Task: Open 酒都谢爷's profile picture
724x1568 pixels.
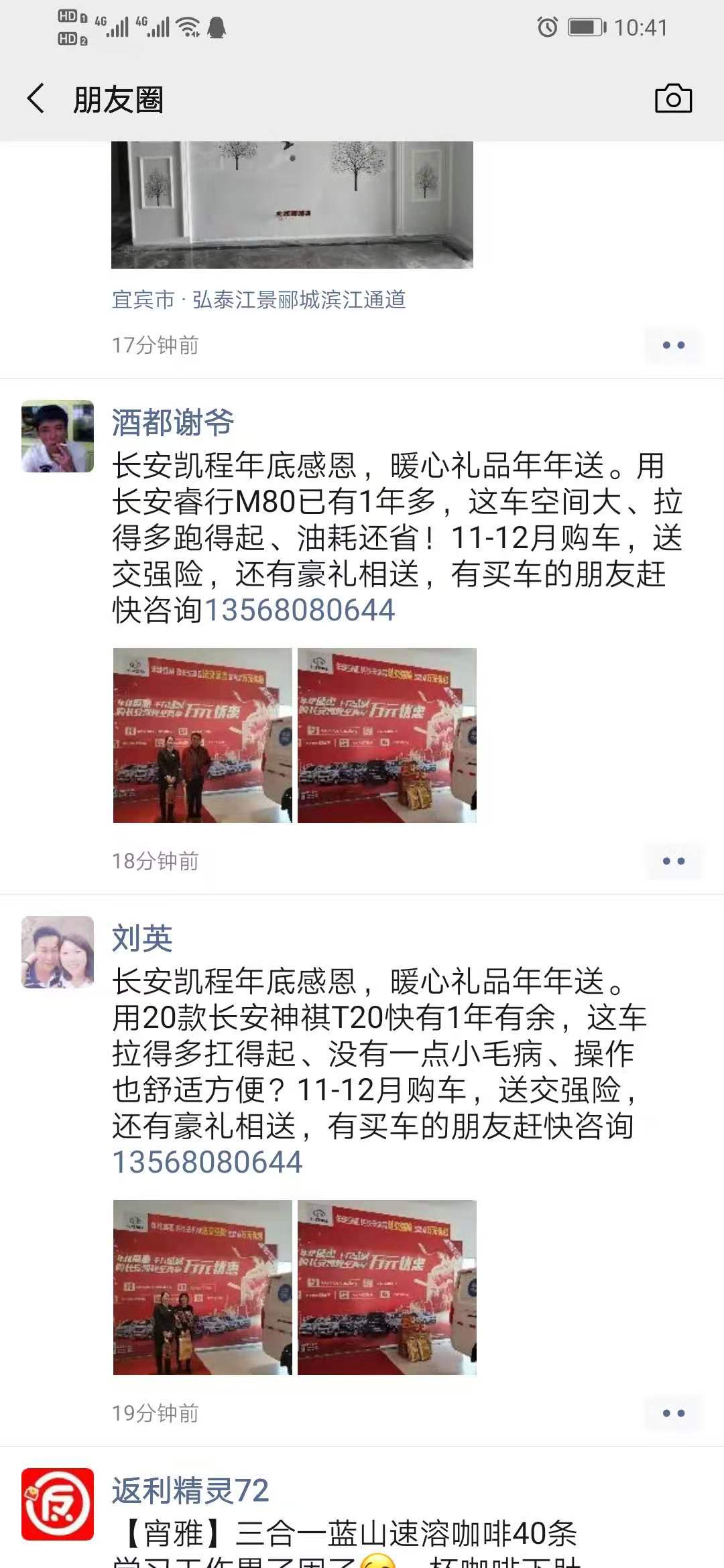Action: pos(58,436)
